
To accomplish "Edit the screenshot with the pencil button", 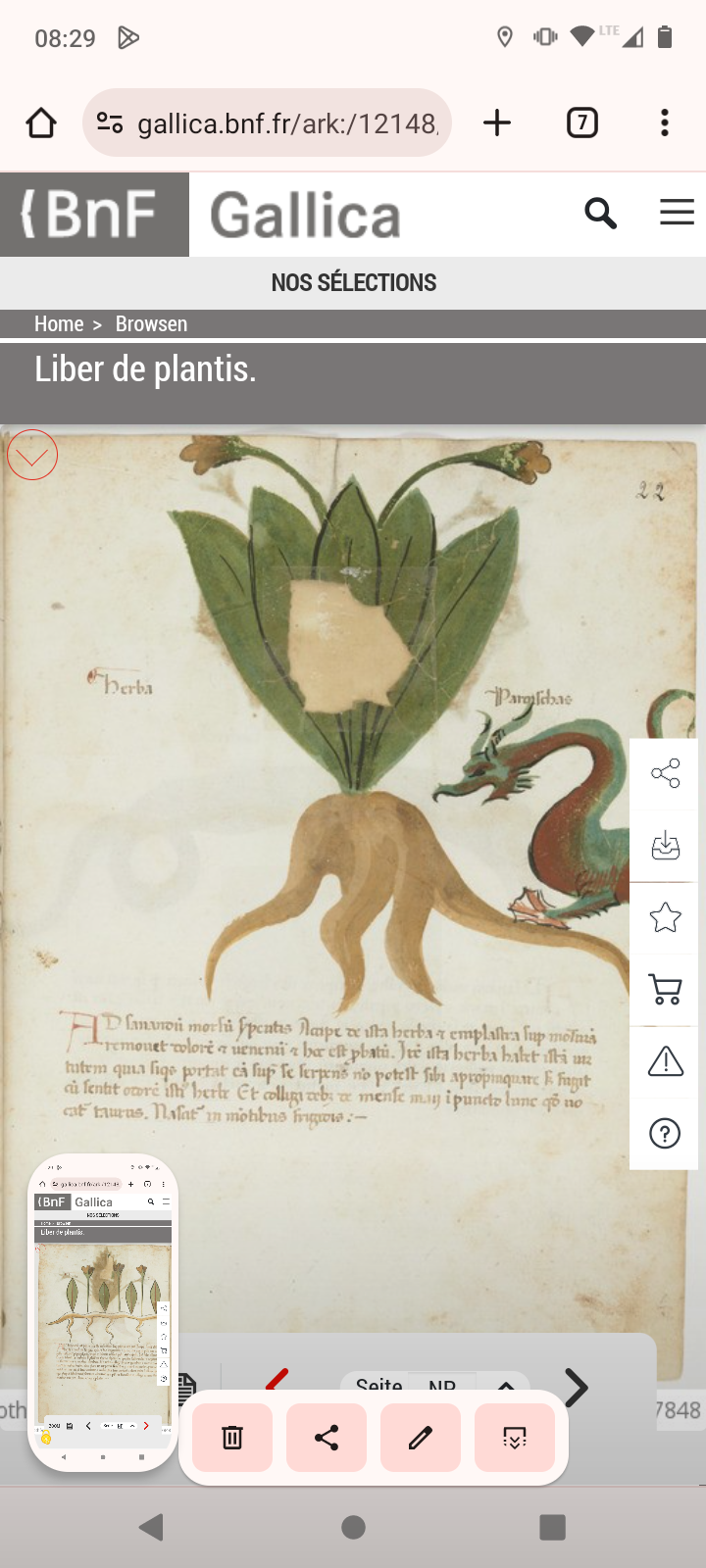I will pos(421,1438).
